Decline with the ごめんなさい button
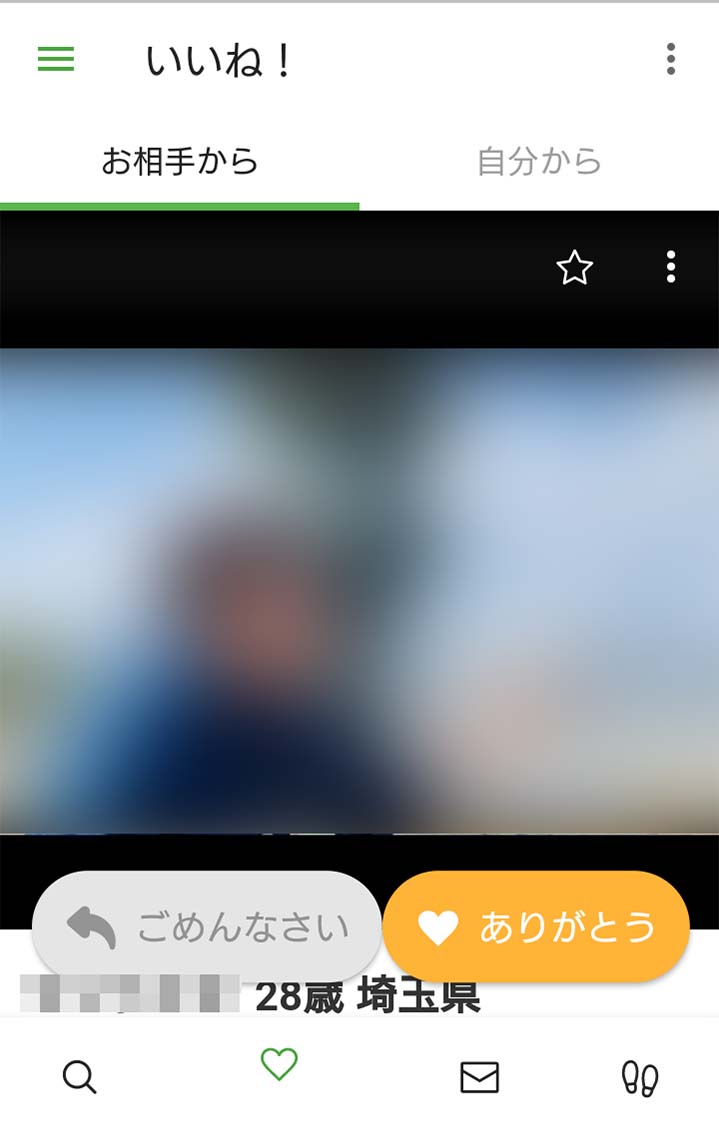Viewport: 719px width, 1136px height. pyautogui.click(x=207, y=927)
